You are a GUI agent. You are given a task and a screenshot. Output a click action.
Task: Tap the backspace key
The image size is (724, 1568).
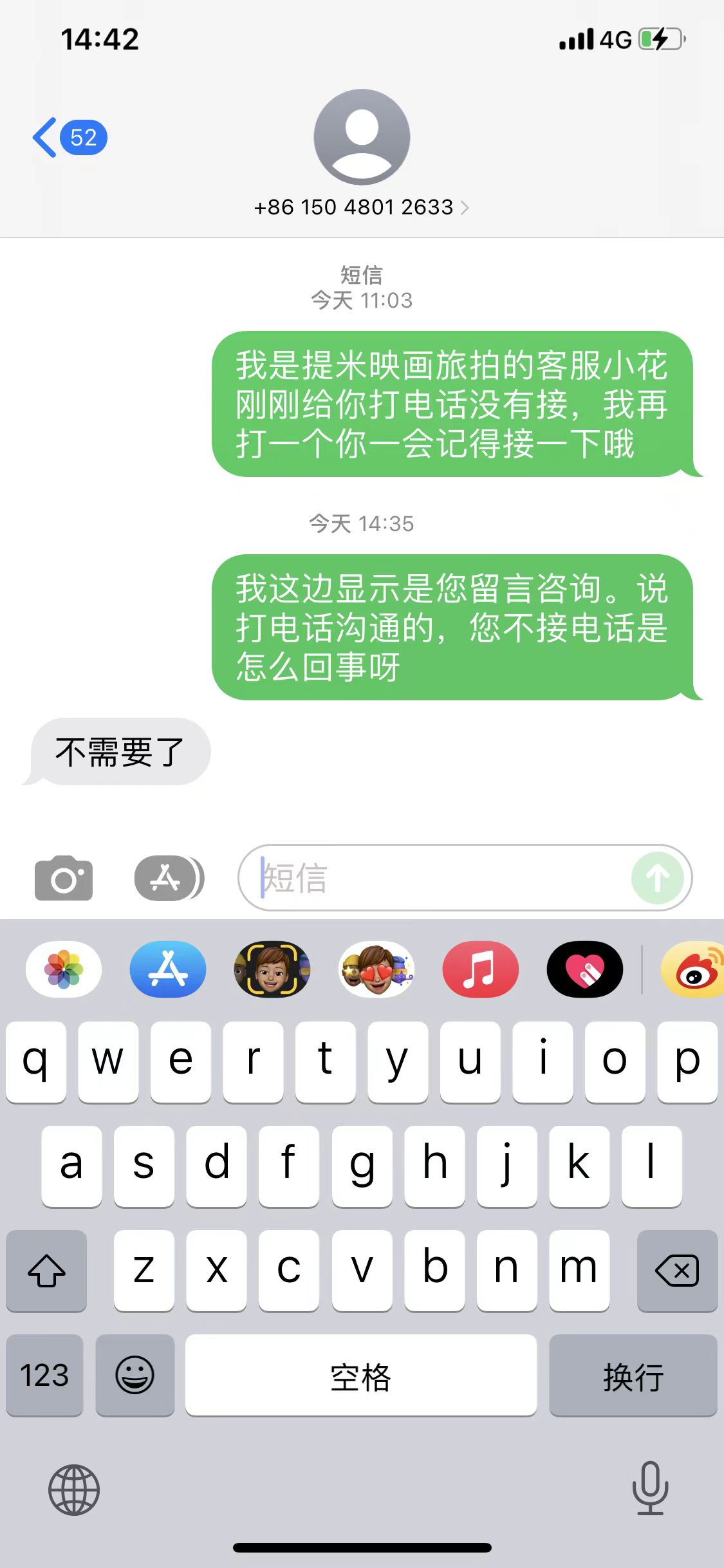677,1271
